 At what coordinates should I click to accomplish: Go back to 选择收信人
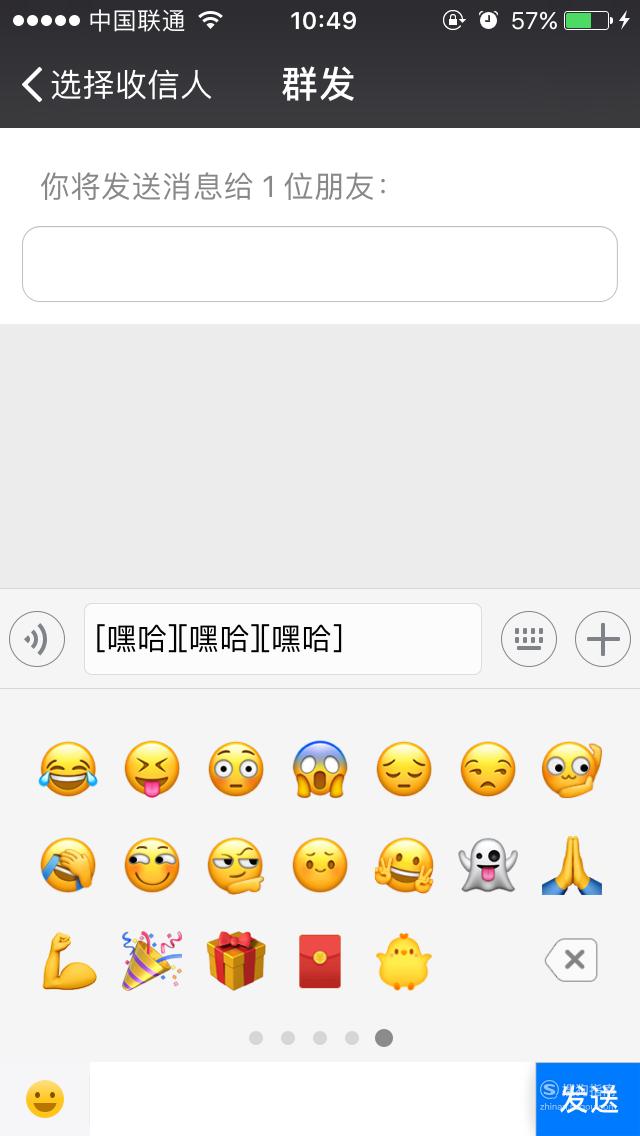coord(116,85)
